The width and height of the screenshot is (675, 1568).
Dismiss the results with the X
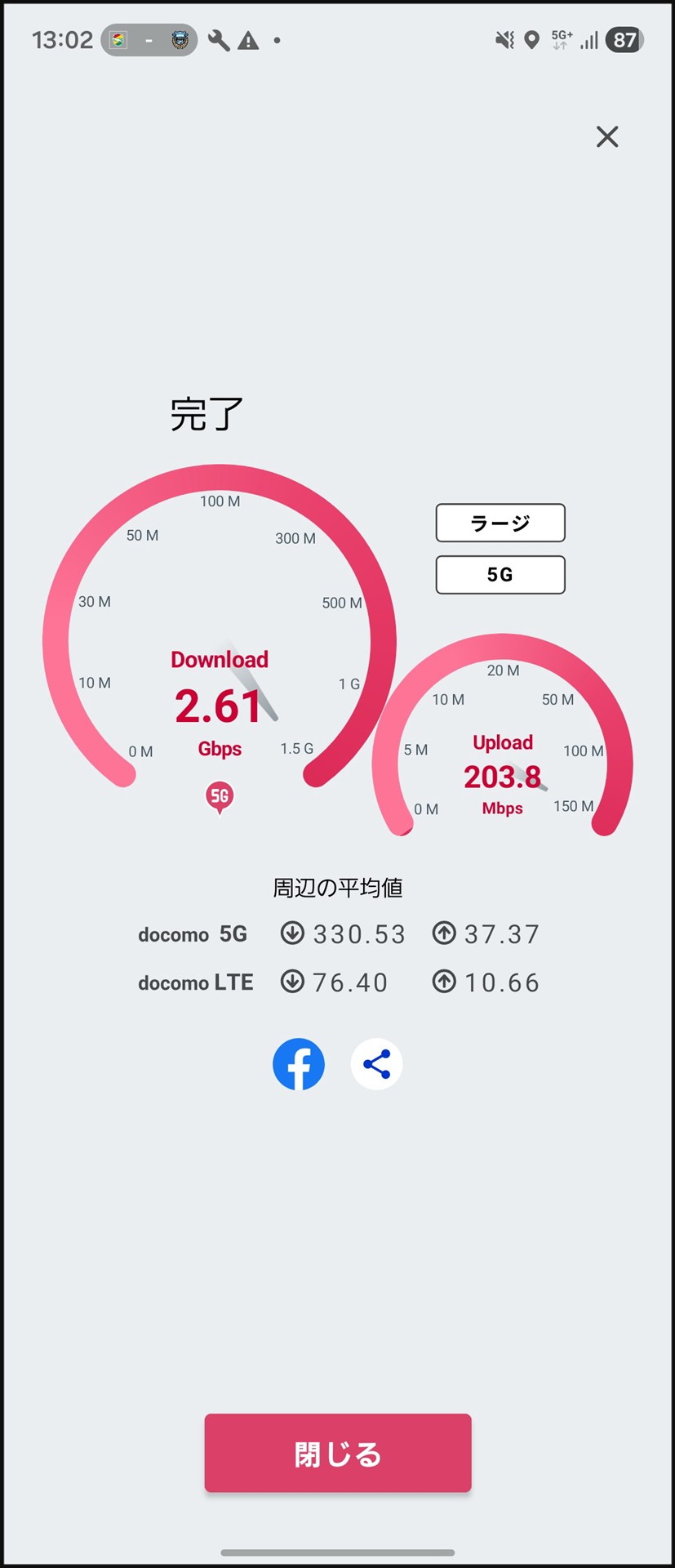(x=607, y=137)
